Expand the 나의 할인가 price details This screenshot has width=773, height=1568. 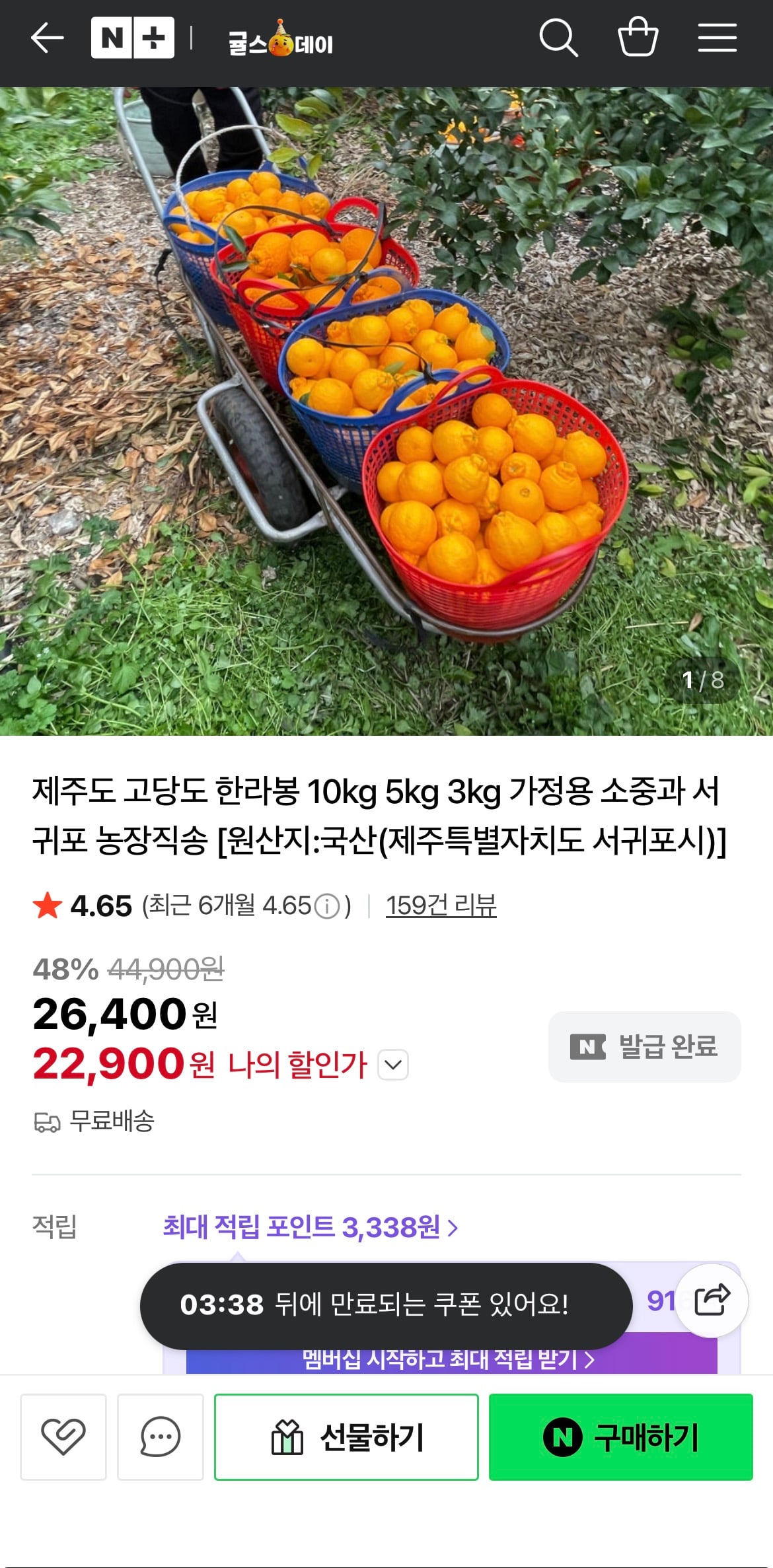393,1063
